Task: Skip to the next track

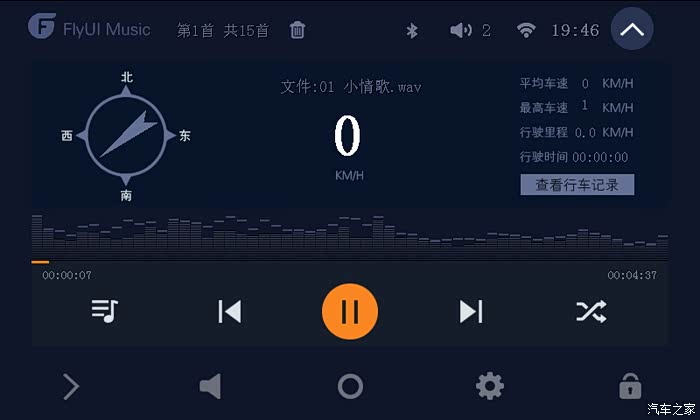Action: (x=471, y=311)
